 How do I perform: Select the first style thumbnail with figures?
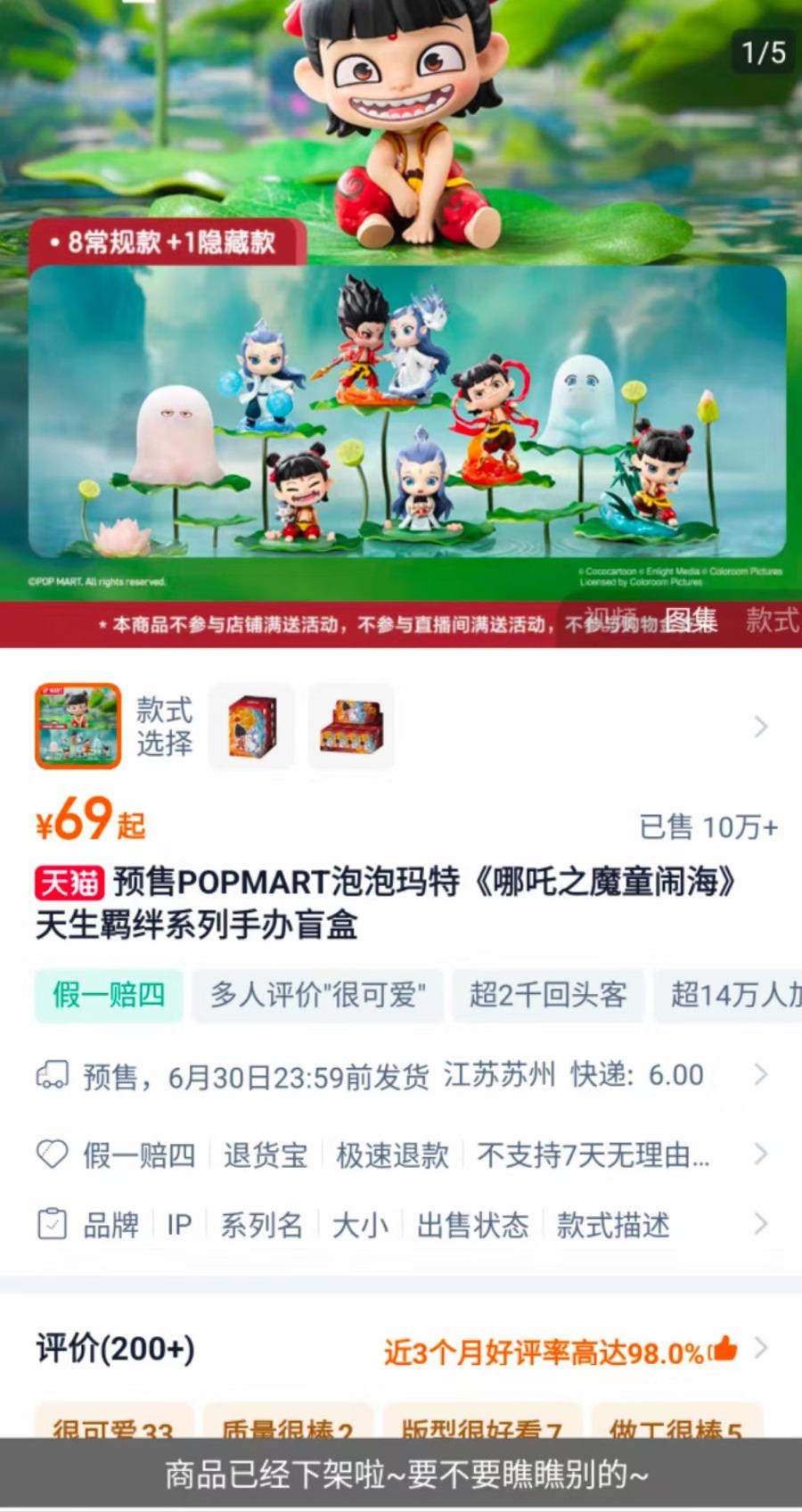coord(78,727)
